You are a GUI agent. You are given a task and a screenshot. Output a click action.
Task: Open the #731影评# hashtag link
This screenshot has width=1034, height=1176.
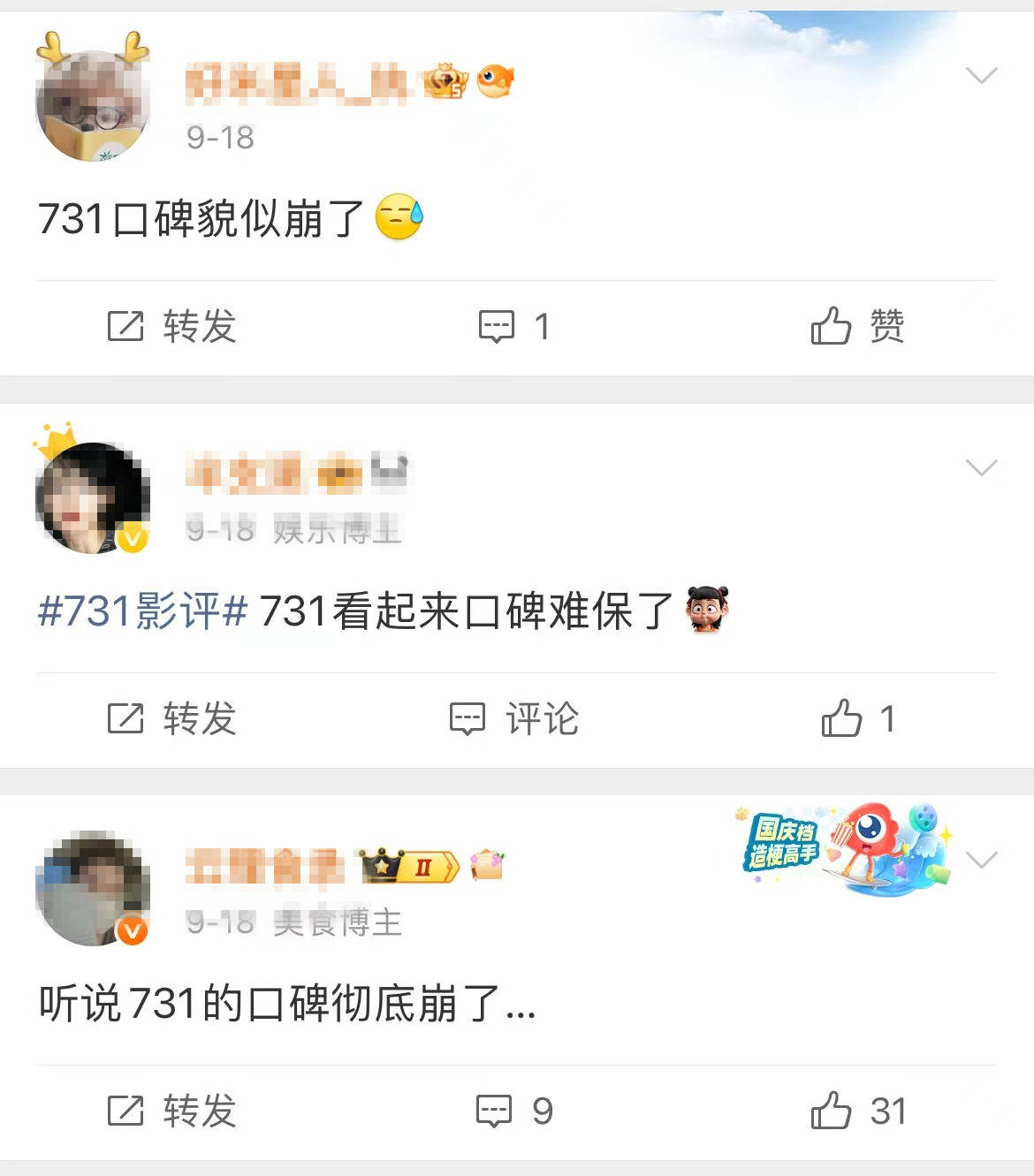142,611
